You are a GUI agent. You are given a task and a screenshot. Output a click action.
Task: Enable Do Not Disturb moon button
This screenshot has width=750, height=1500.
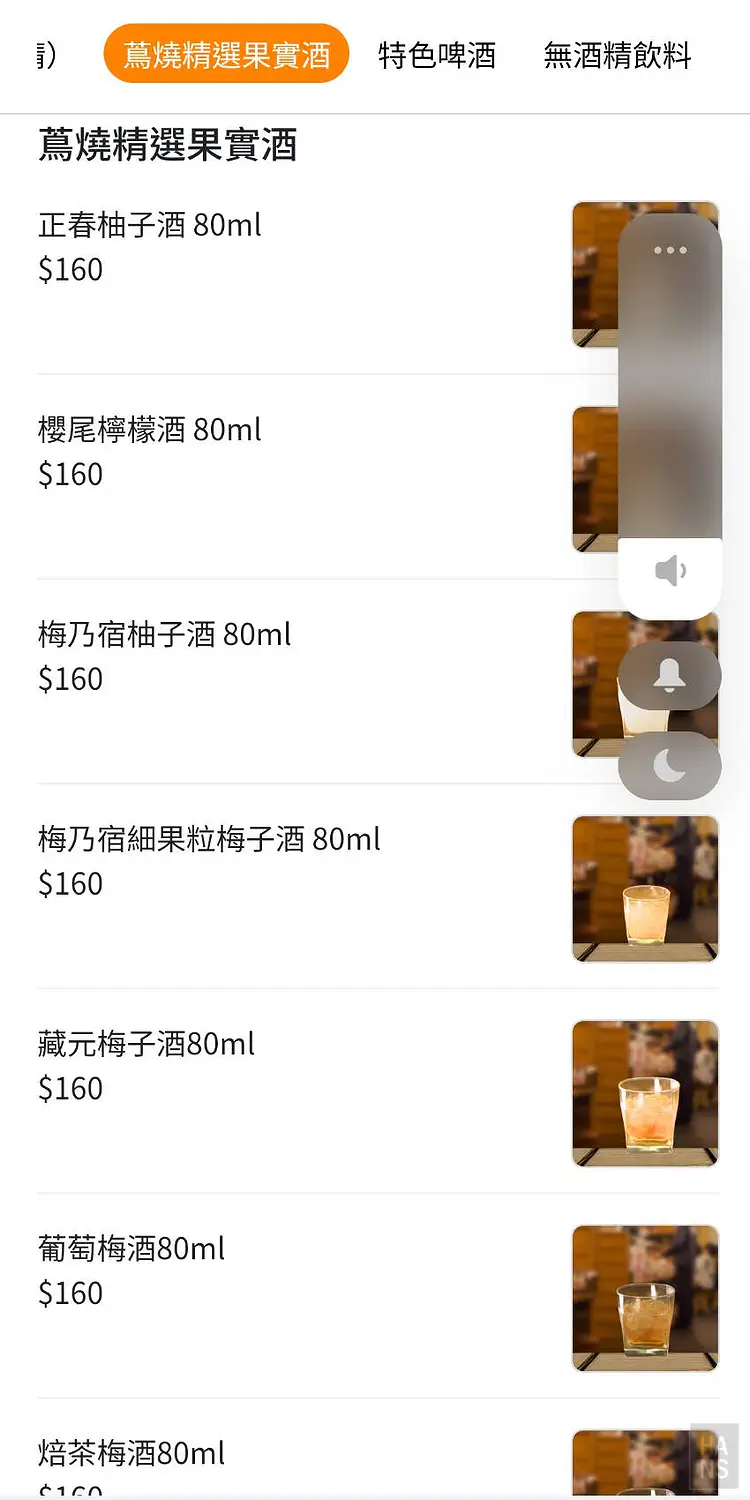pyautogui.click(x=670, y=766)
